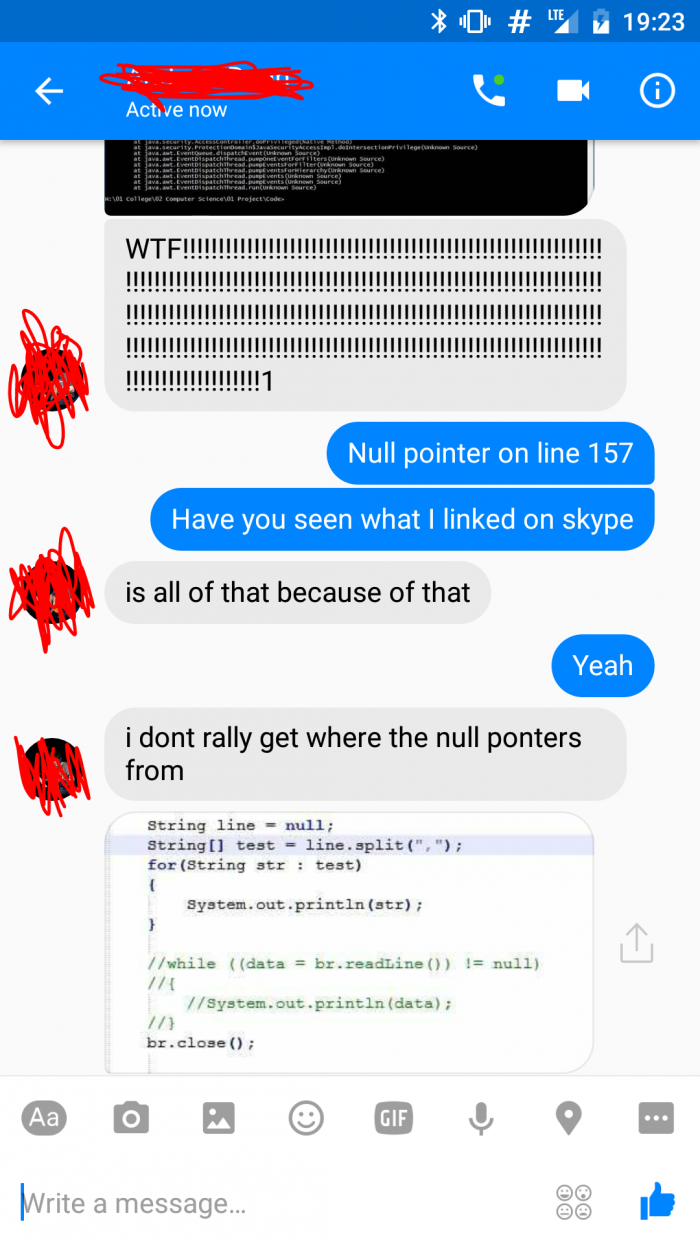Screen dimensions: 700x1244
Task: Open conversation info details
Action: click(x=657, y=91)
